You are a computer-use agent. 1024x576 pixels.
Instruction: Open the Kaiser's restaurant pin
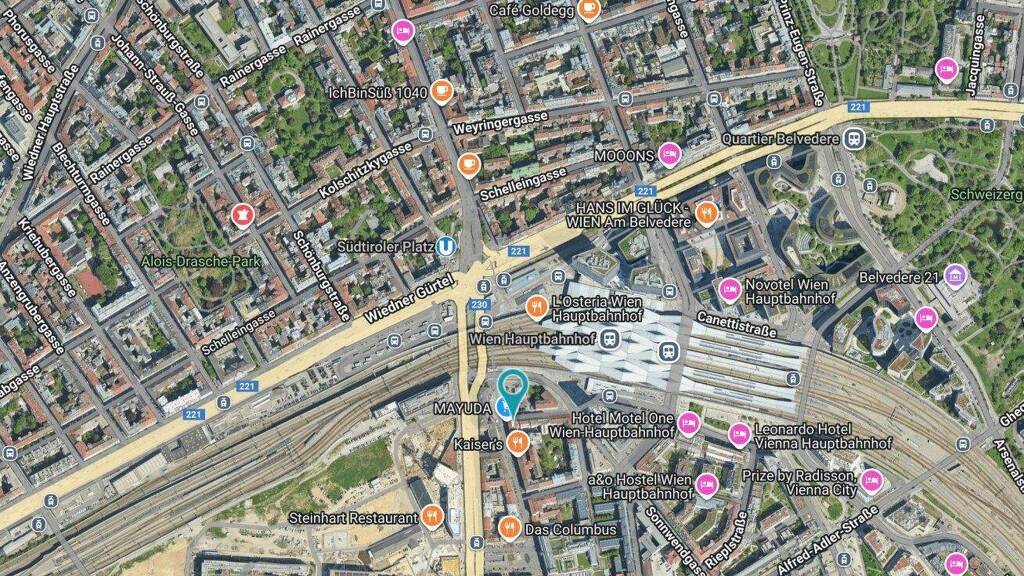click(518, 443)
